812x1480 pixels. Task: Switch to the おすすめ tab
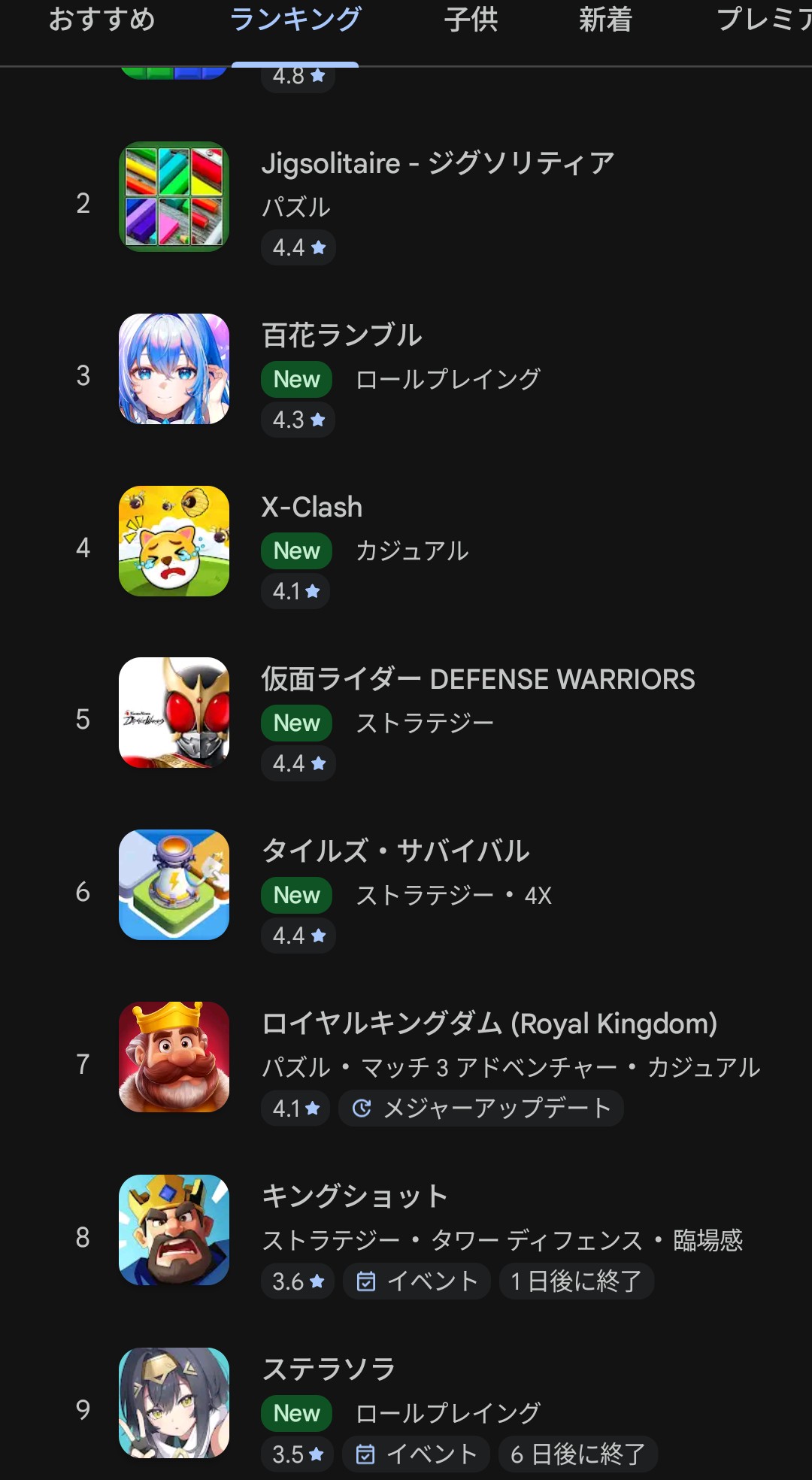tap(101, 20)
